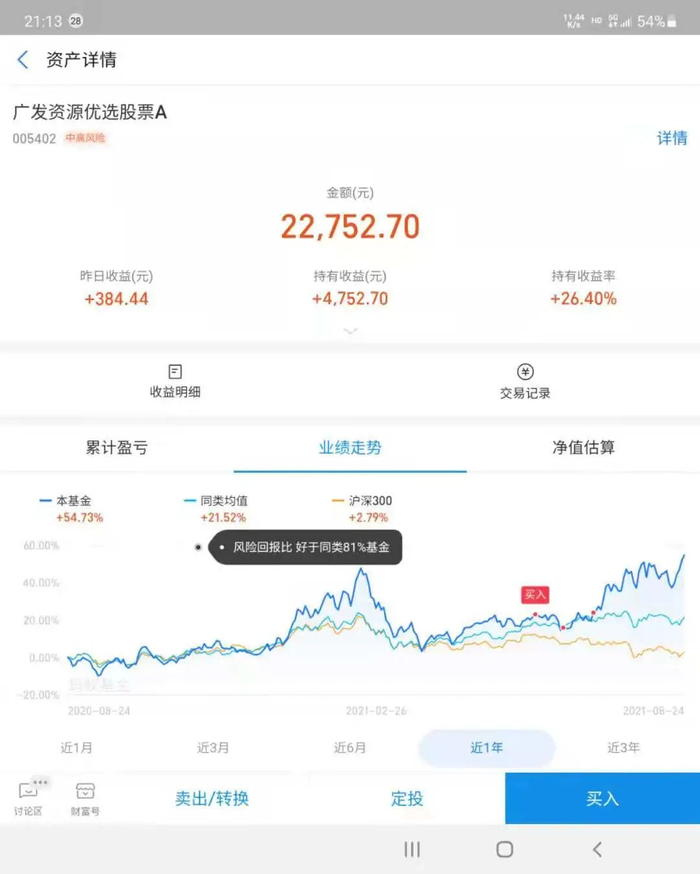Open the 财富号 page
This screenshot has height=874, width=700.
pyautogui.click(x=85, y=799)
